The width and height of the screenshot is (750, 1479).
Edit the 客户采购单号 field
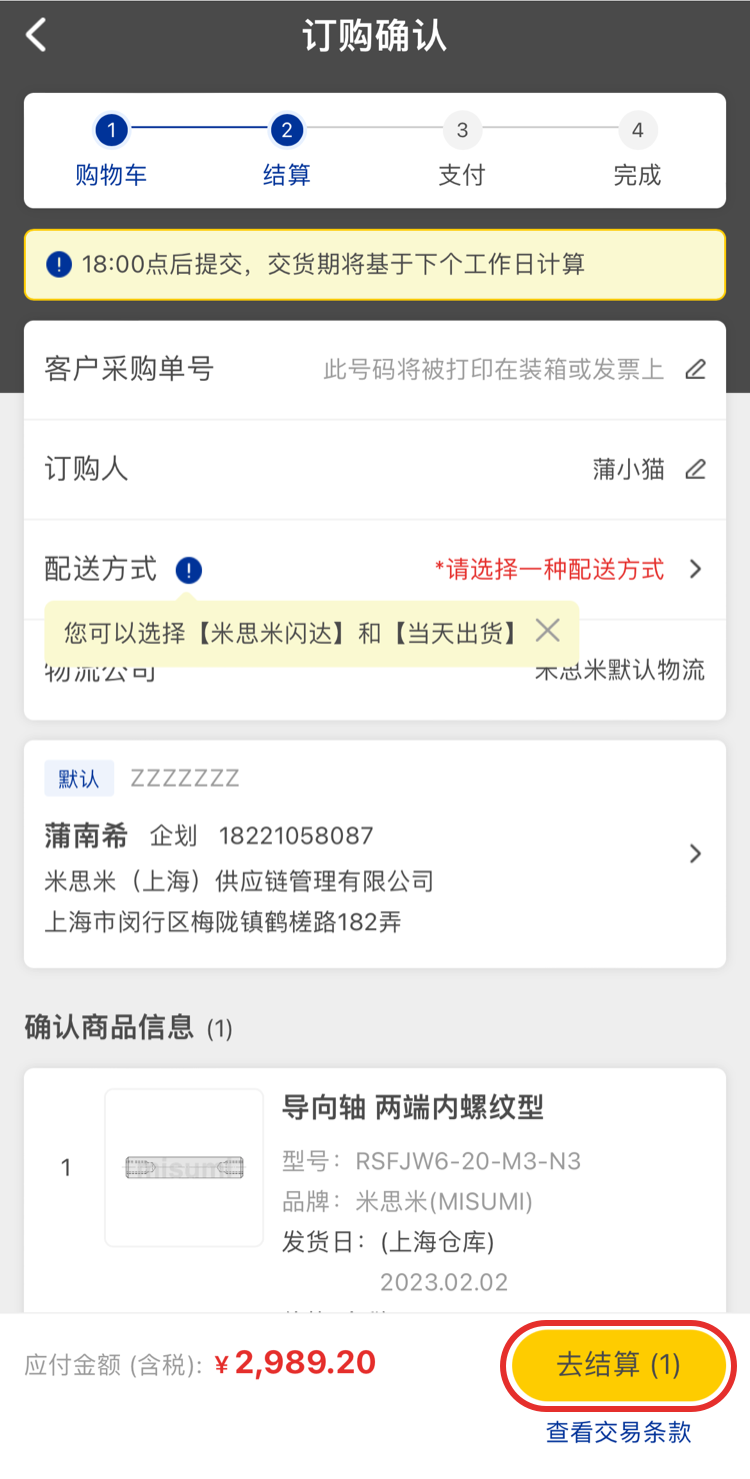(695, 369)
